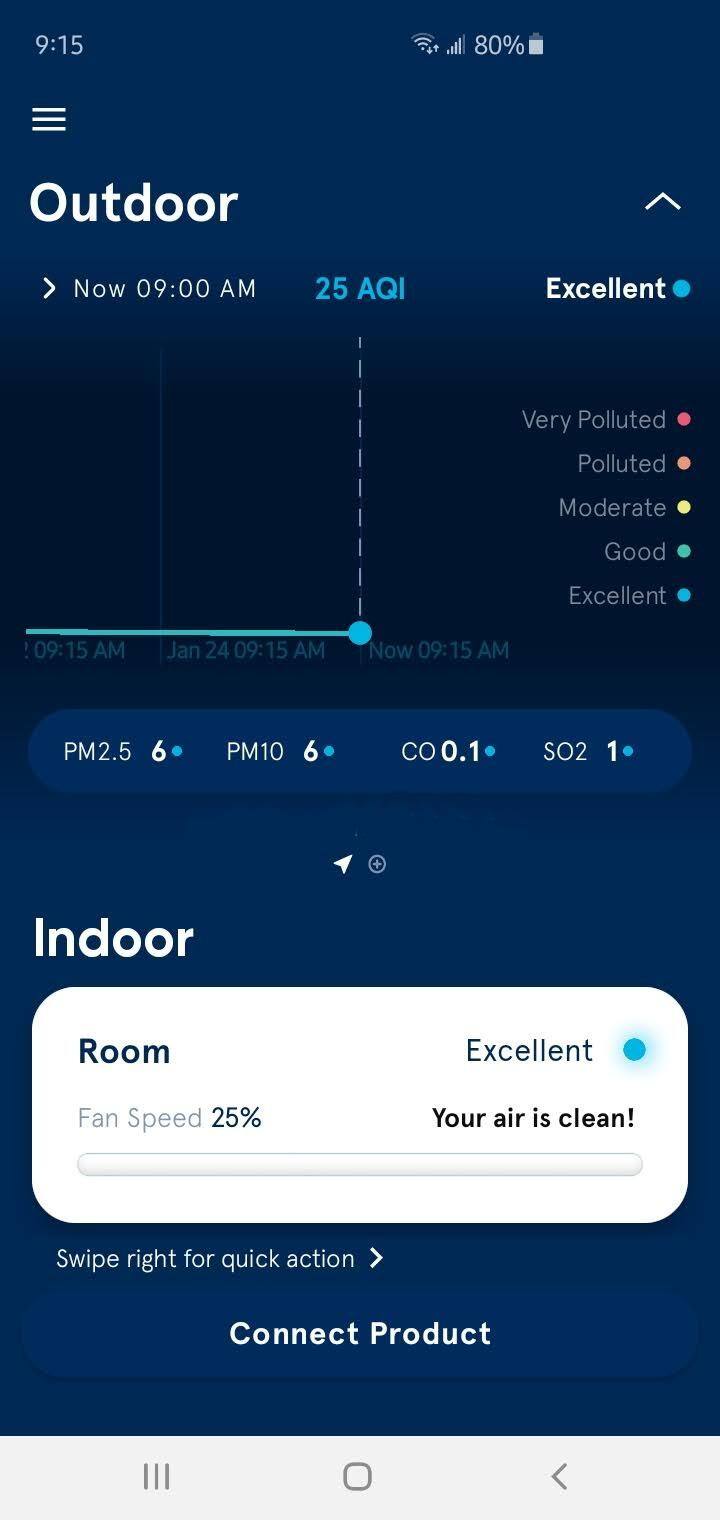Open the hamburger drawer menu

(49, 120)
